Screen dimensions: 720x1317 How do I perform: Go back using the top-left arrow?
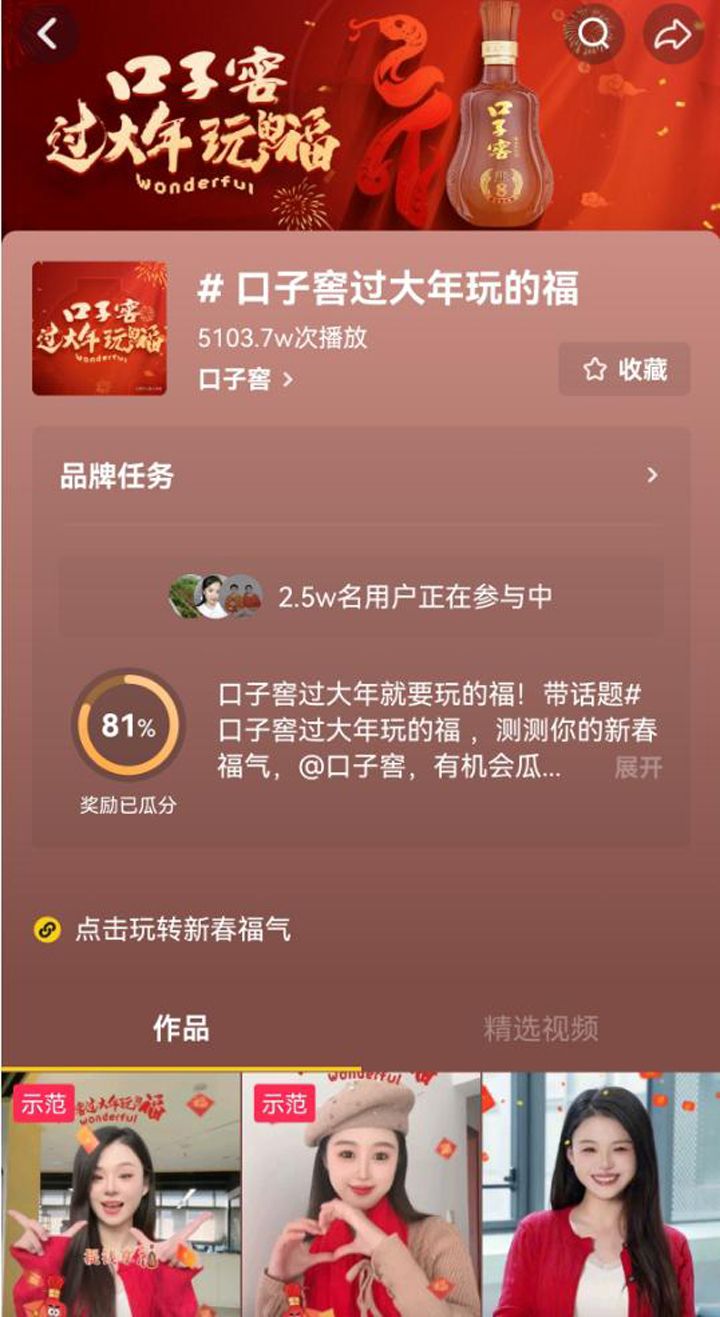(x=47, y=34)
